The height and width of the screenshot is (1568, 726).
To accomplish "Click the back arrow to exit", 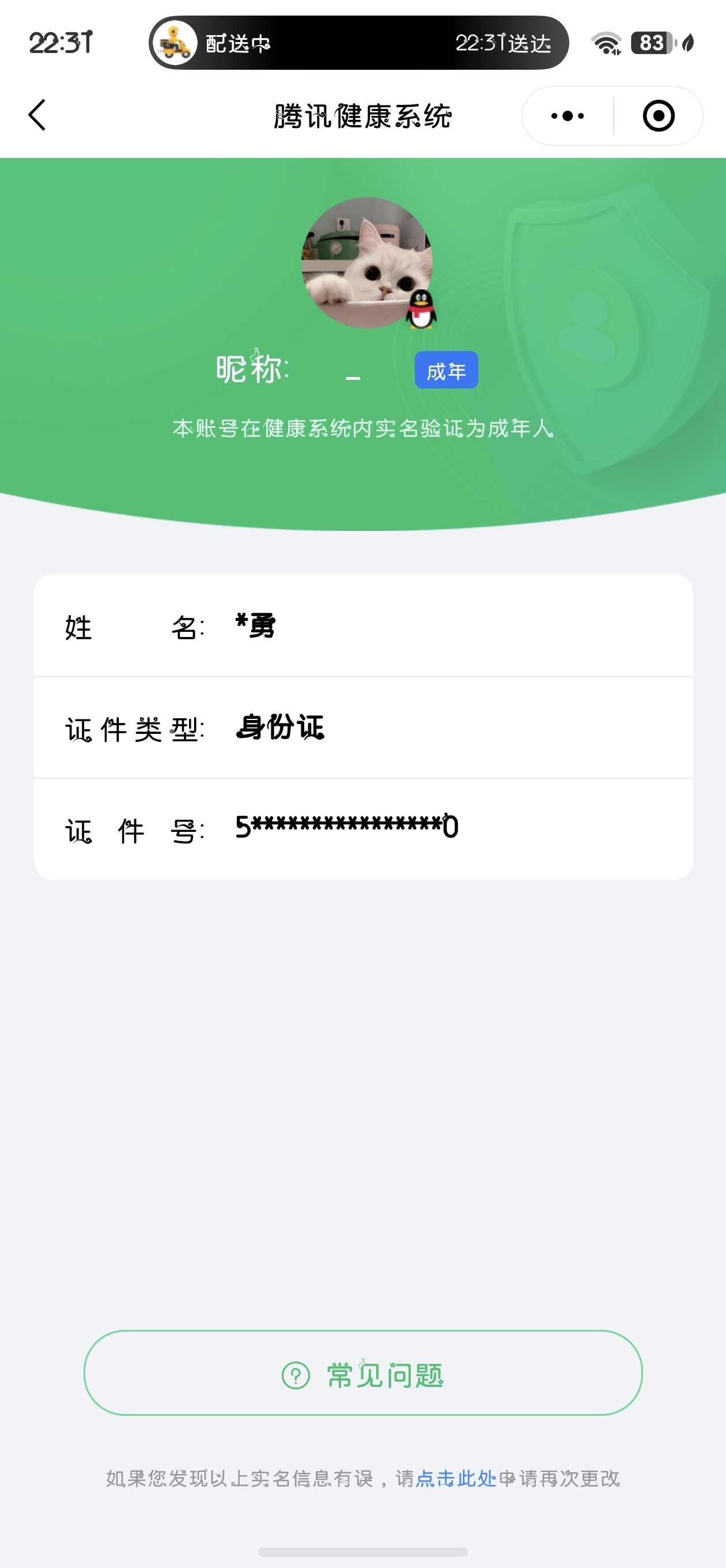I will coord(36,115).
